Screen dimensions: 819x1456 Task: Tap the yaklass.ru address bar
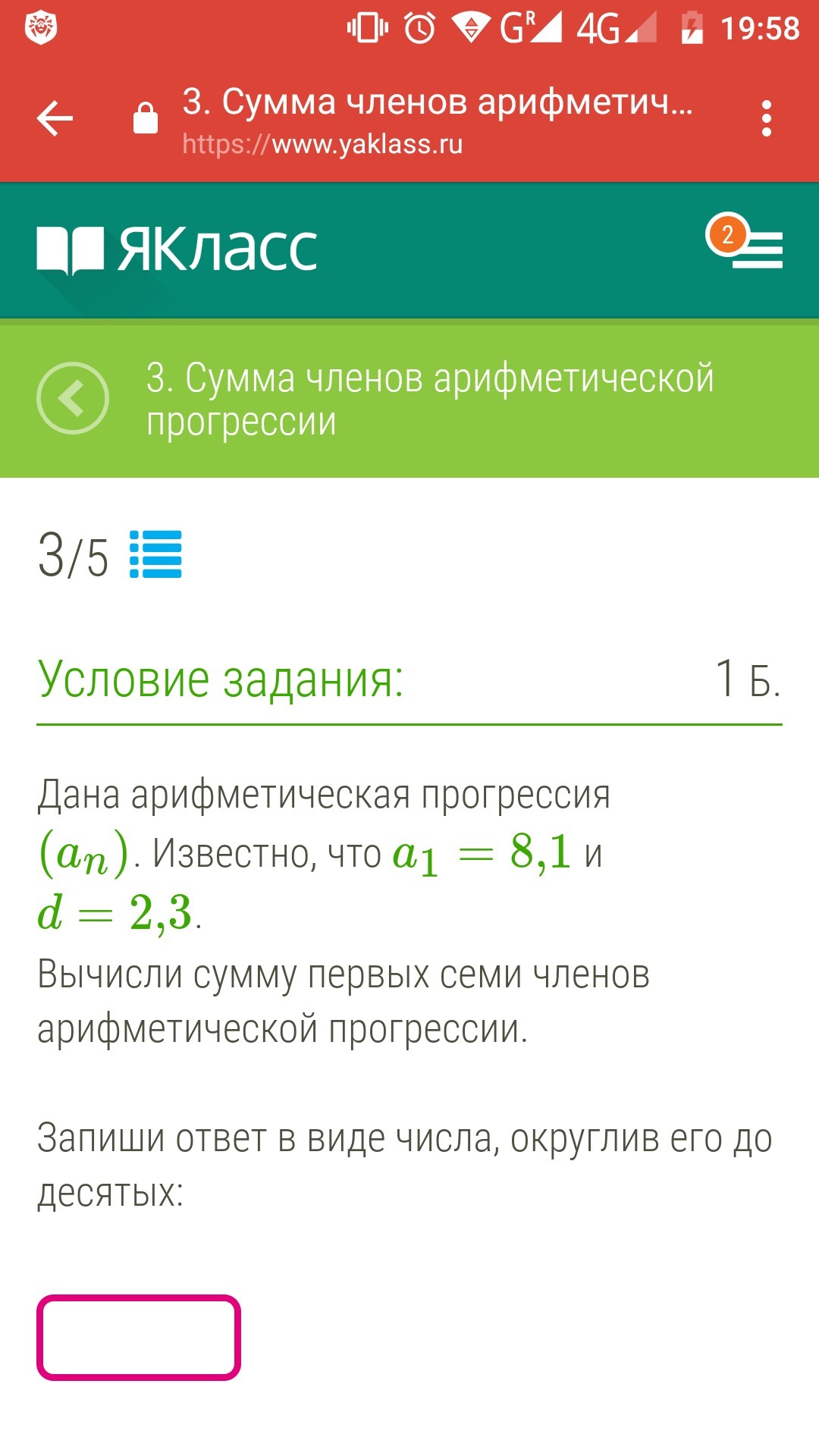click(x=436, y=121)
